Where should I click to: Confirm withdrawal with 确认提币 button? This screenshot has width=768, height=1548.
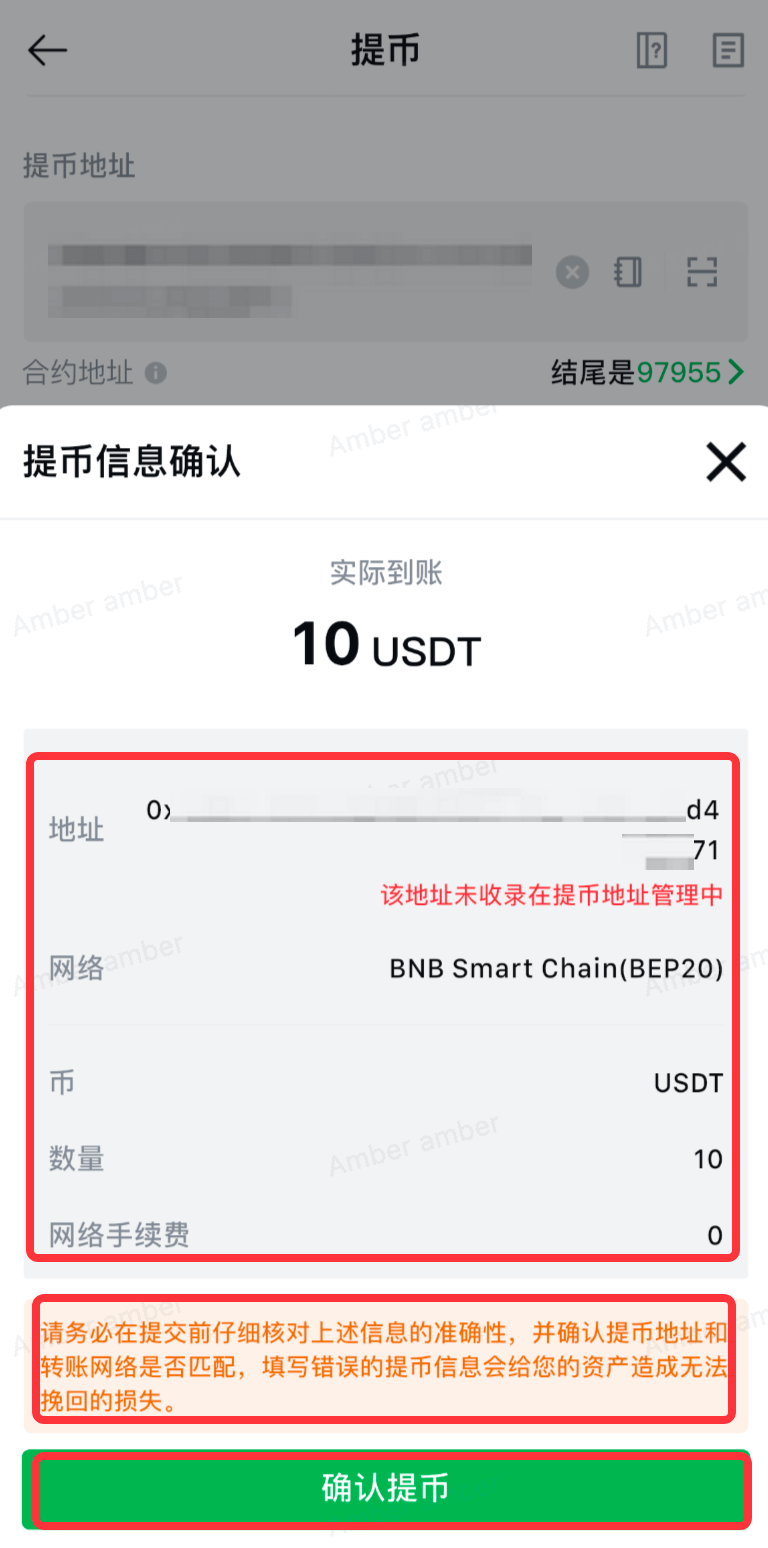coord(386,1488)
